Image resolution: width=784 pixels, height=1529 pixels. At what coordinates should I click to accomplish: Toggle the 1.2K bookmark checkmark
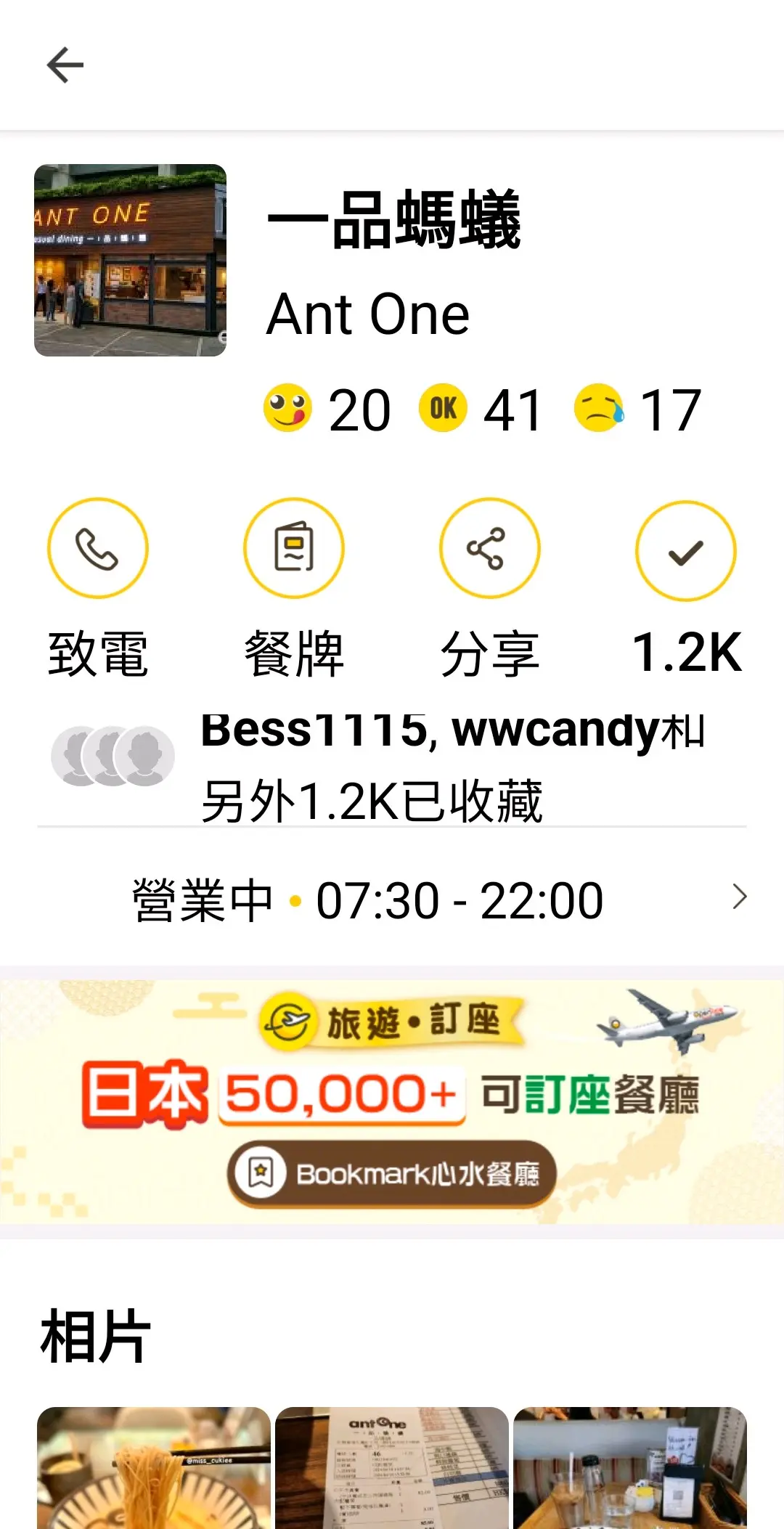(686, 552)
